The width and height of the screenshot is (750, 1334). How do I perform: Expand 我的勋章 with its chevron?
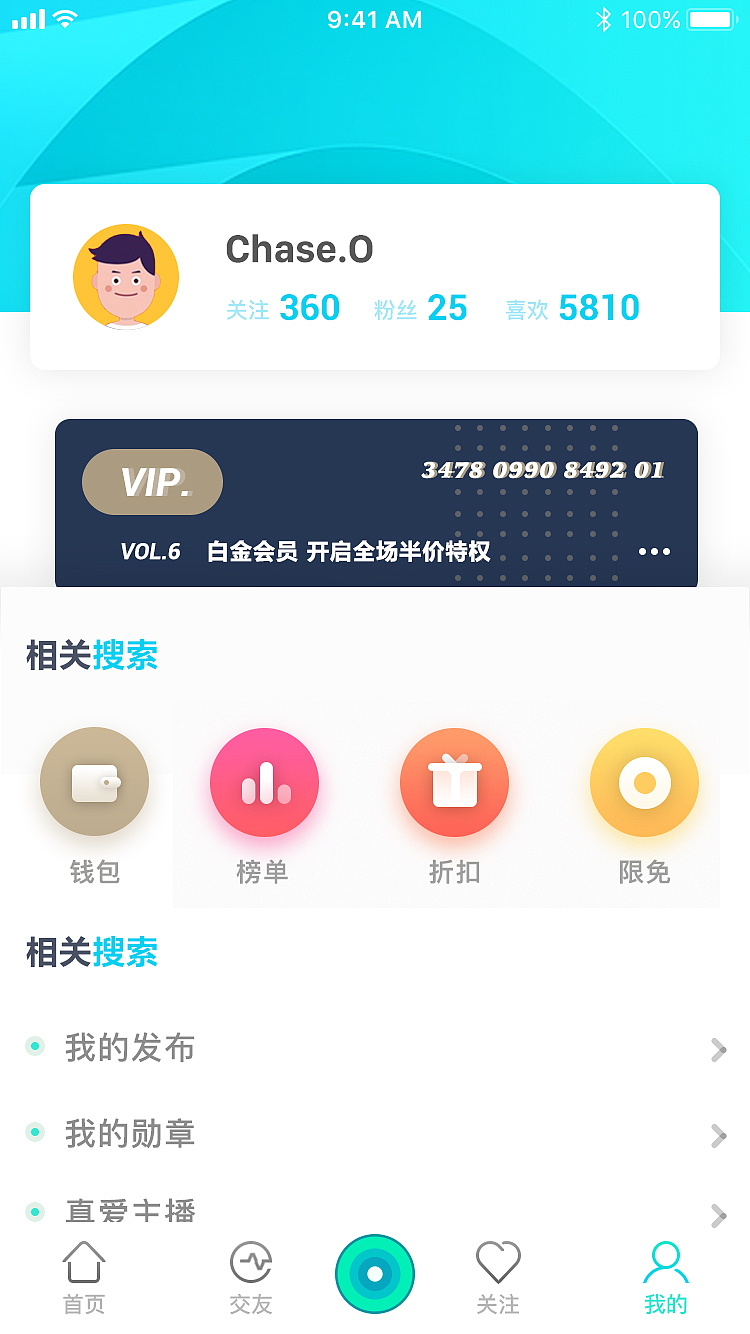pos(717,1135)
